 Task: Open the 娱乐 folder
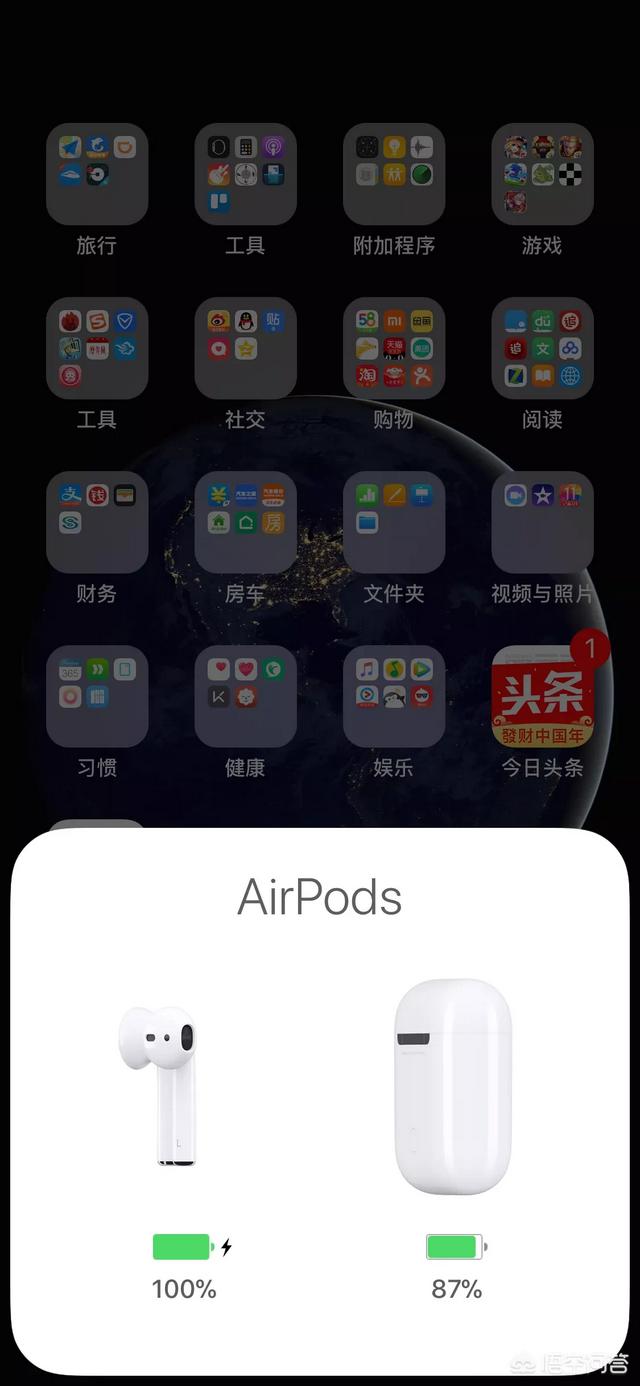coord(394,696)
